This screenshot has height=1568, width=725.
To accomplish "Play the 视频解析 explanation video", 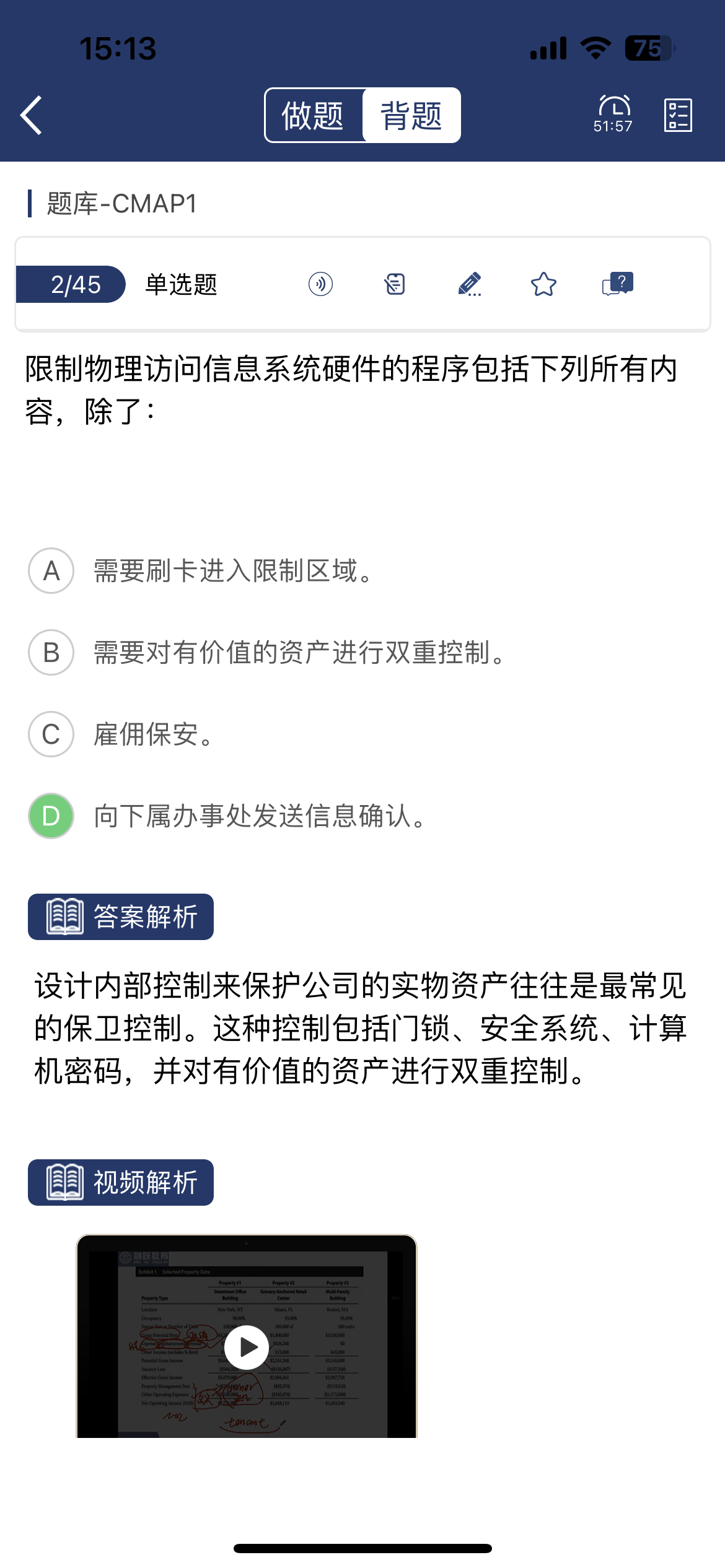I will 247,1347.
